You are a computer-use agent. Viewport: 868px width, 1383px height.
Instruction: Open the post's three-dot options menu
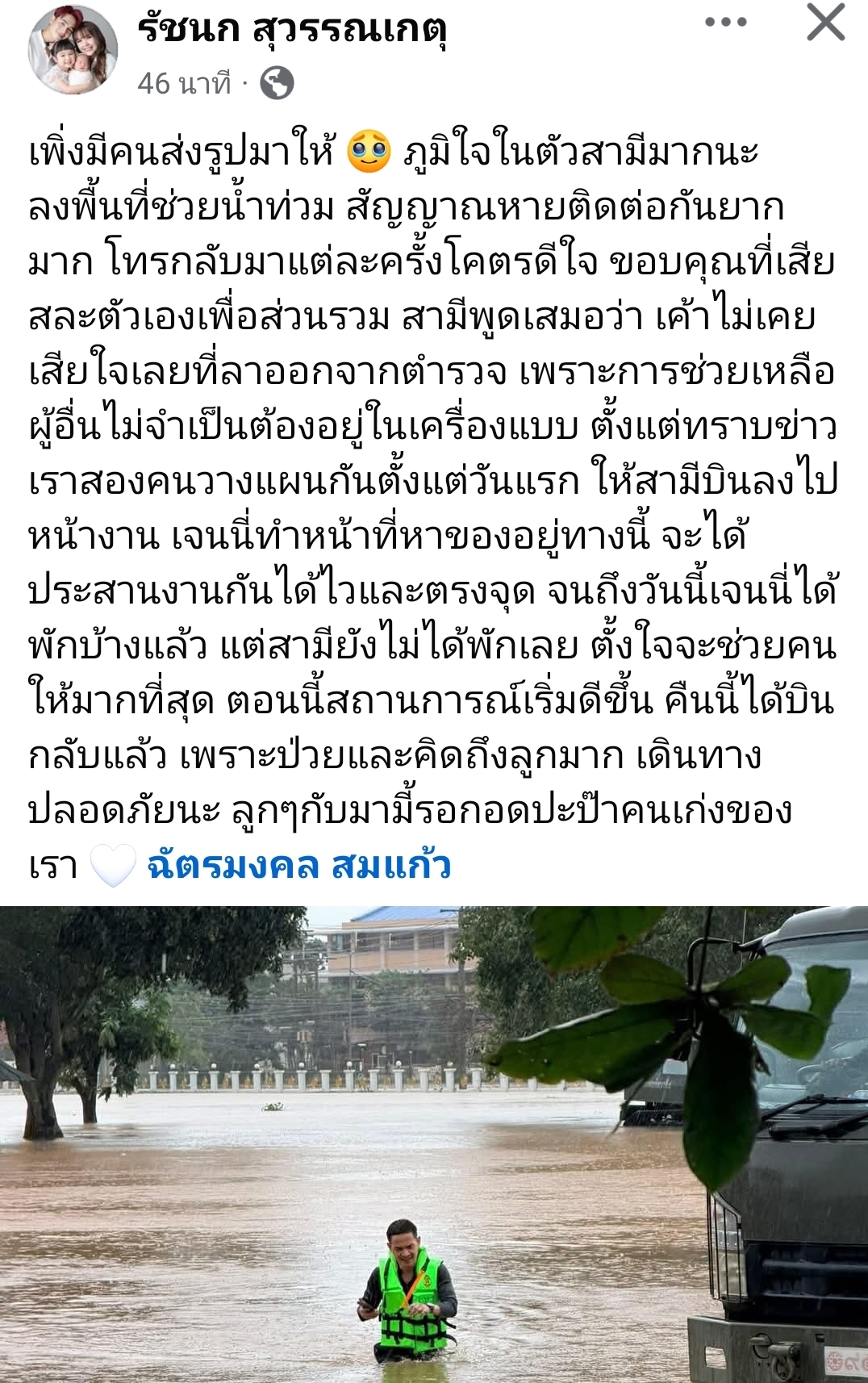click(725, 23)
